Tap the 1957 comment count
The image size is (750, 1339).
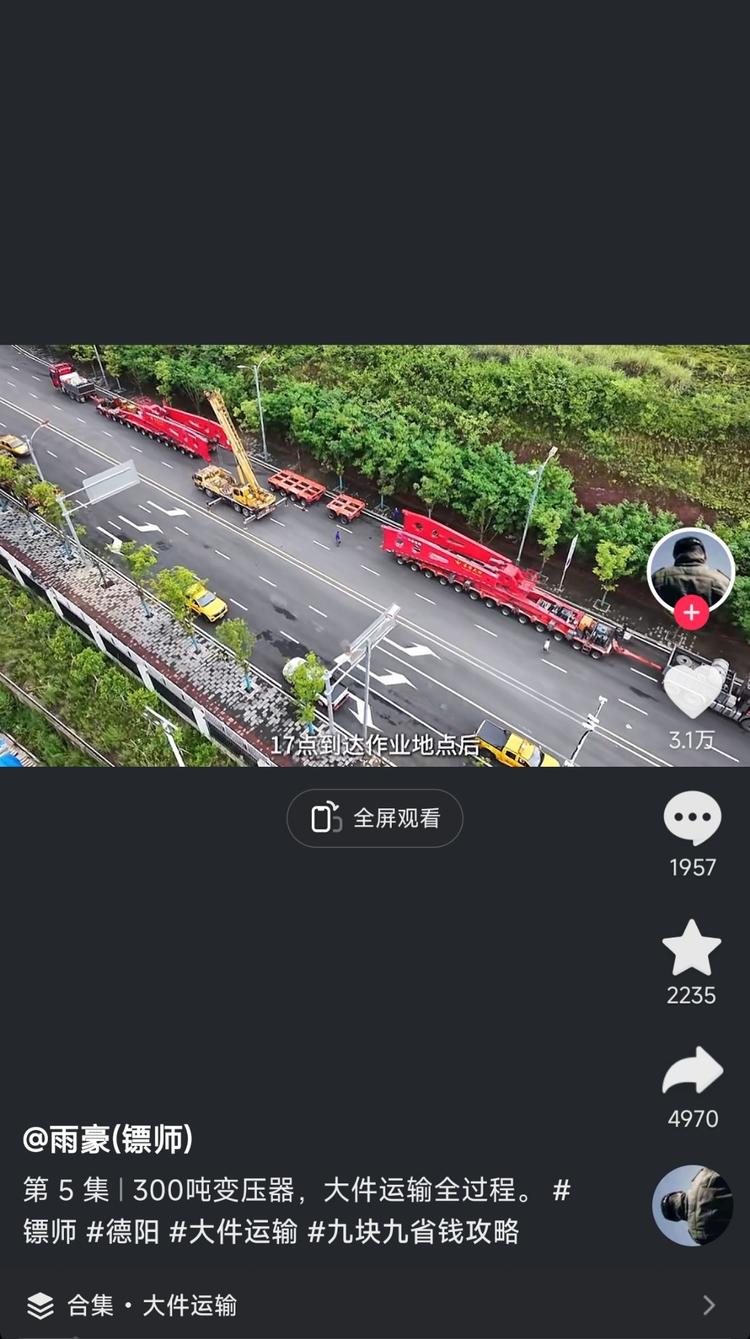pos(691,868)
